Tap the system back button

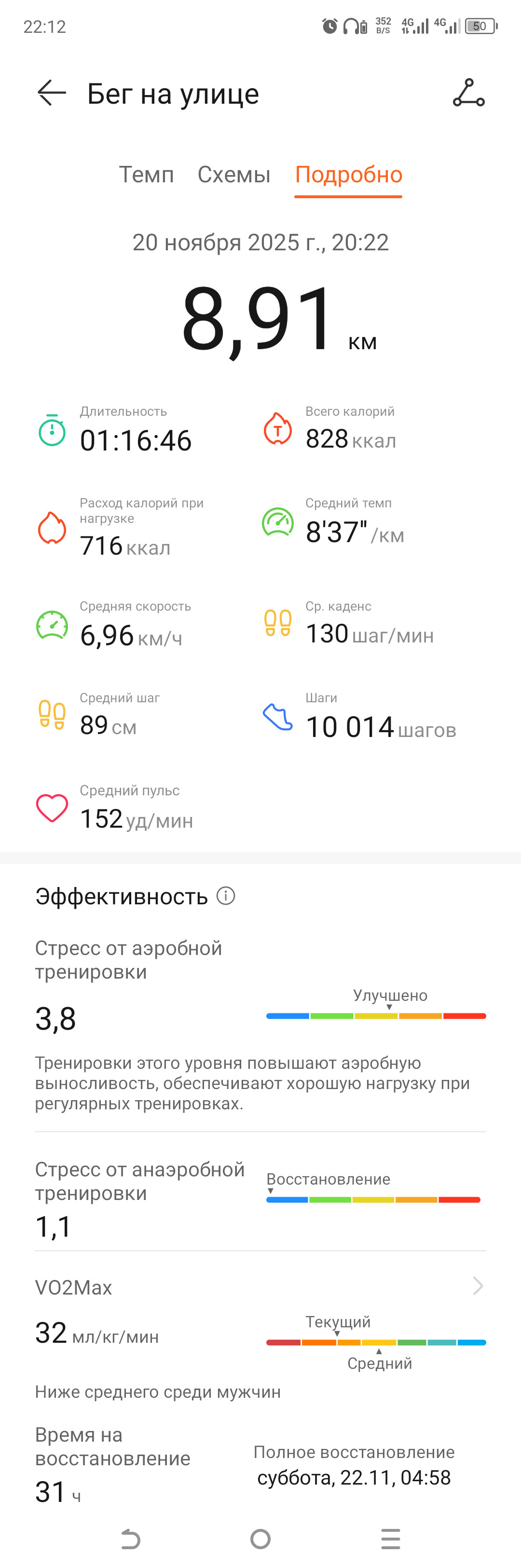(130, 1539)
